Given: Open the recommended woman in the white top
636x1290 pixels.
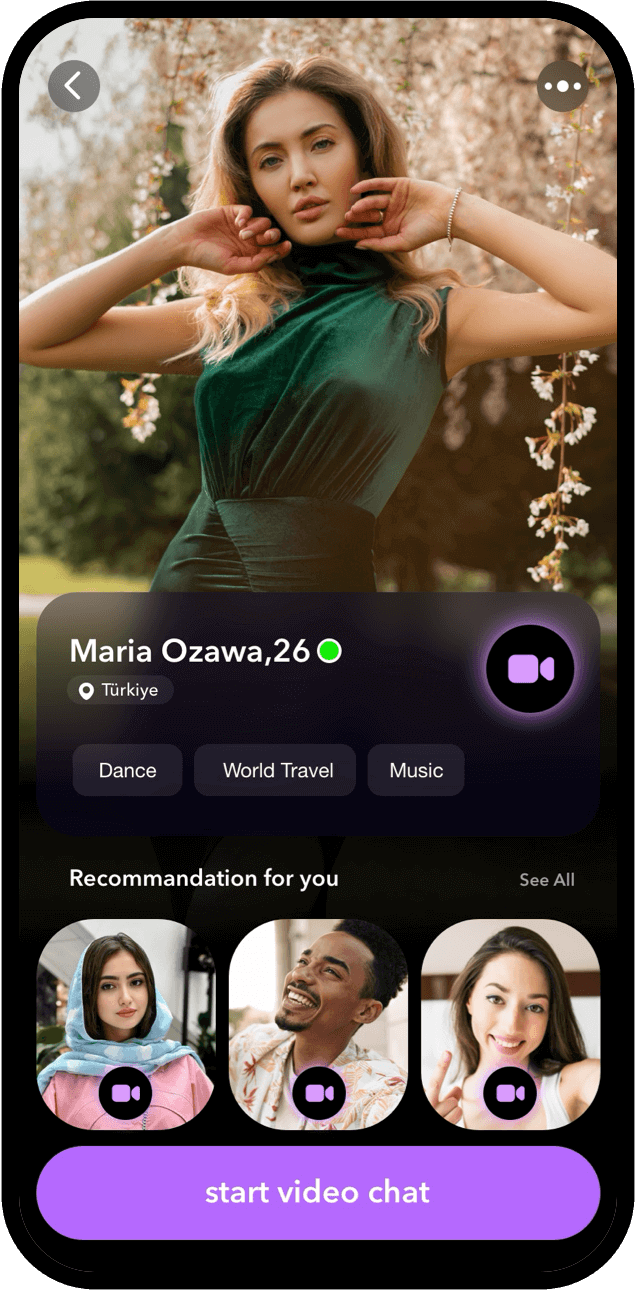Looking at the screenshot, I should pyautogui.click(x=510, y=1010).
